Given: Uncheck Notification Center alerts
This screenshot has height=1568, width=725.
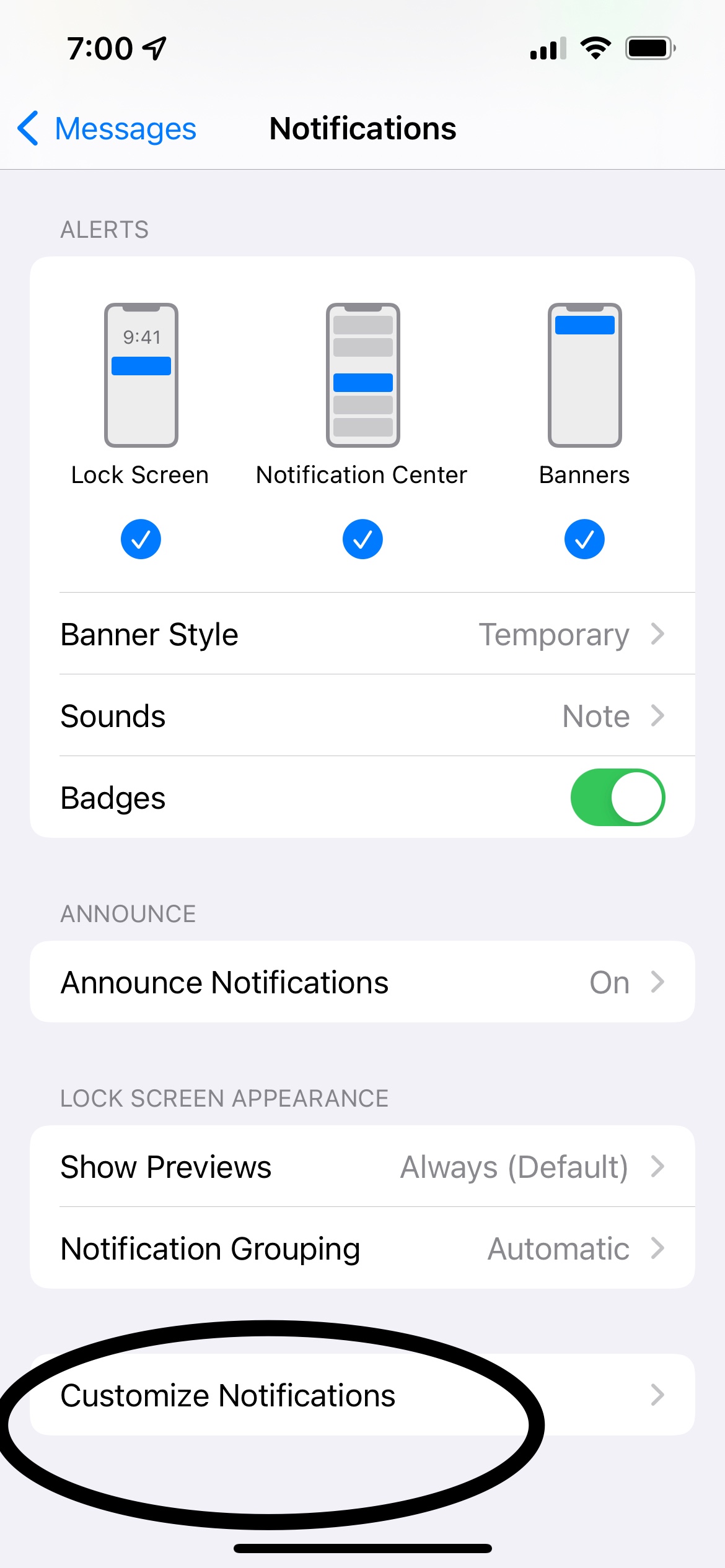Looking at the screenshot, I should pos(362,539).
